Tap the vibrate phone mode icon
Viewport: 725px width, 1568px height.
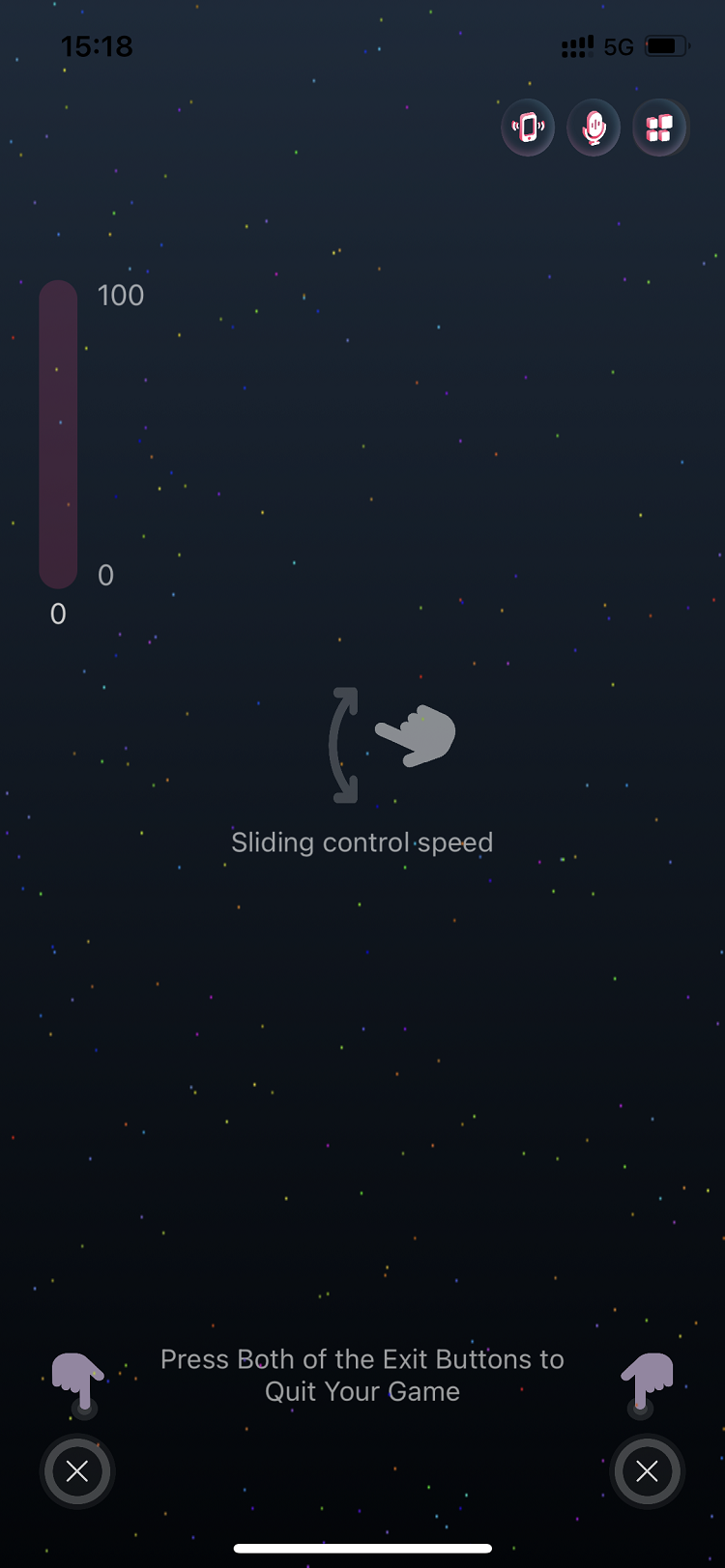point(528,128)
